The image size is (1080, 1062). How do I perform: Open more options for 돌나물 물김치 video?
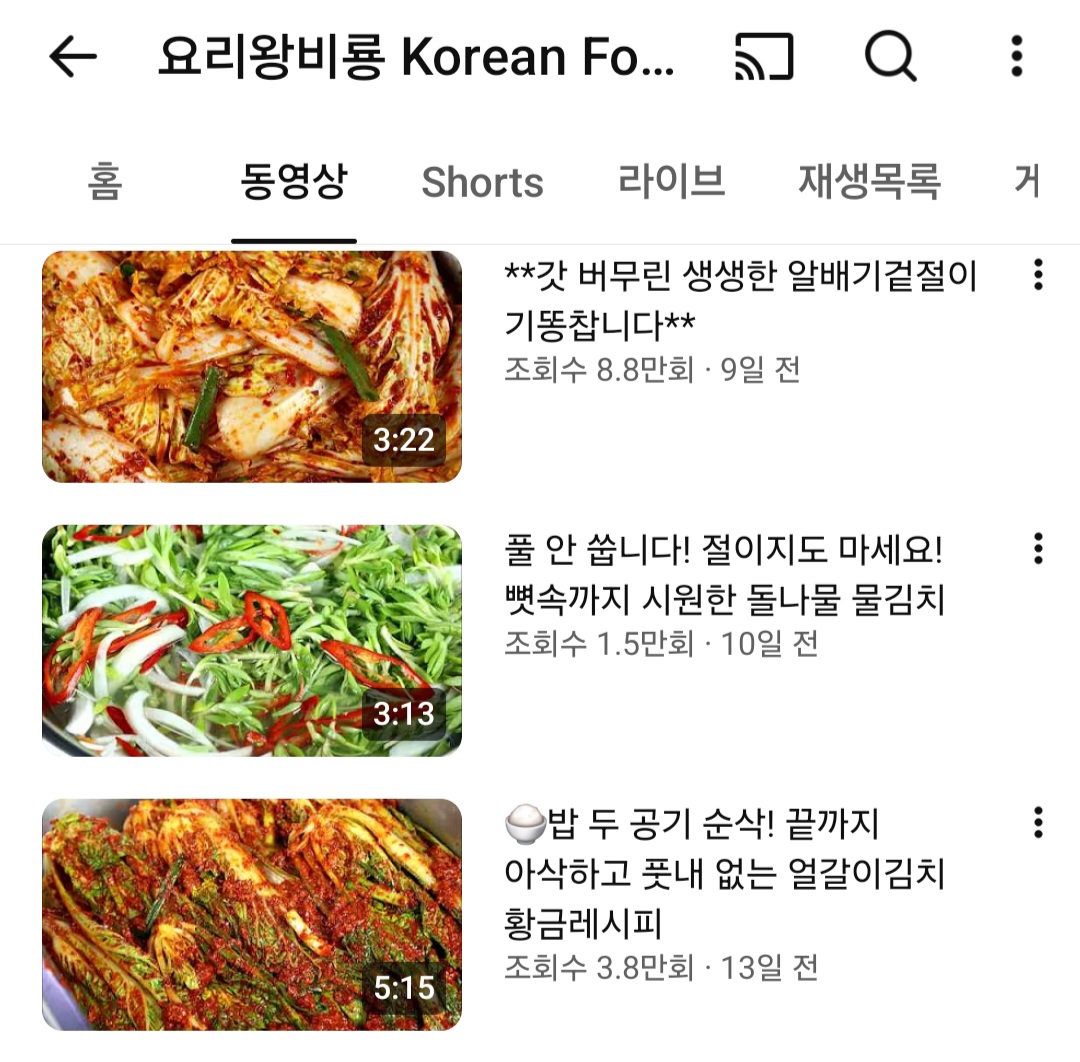coord(1038,548)
